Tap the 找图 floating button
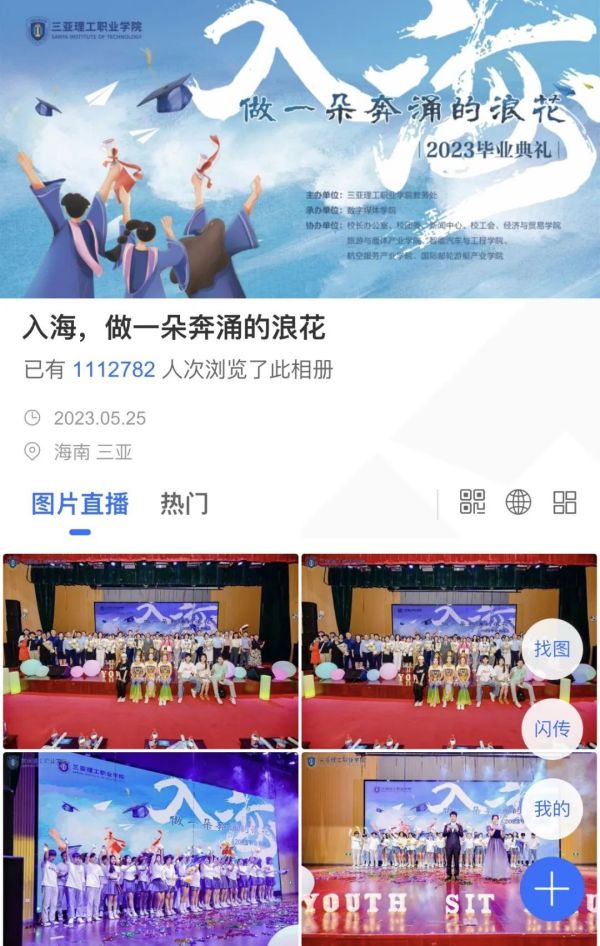Viewport: 600px width, 946px height. [x=551, y=649]
